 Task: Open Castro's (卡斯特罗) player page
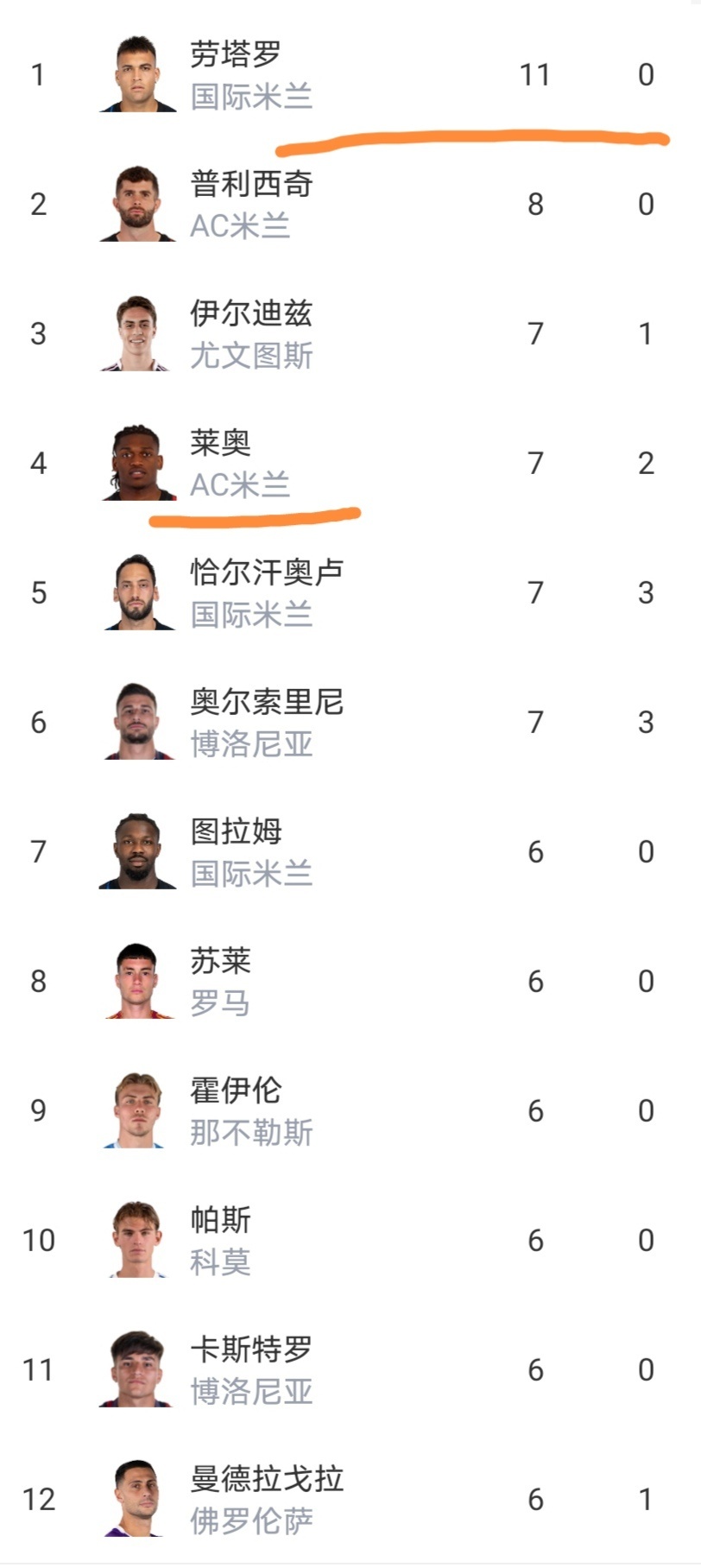coord(250,1350)
